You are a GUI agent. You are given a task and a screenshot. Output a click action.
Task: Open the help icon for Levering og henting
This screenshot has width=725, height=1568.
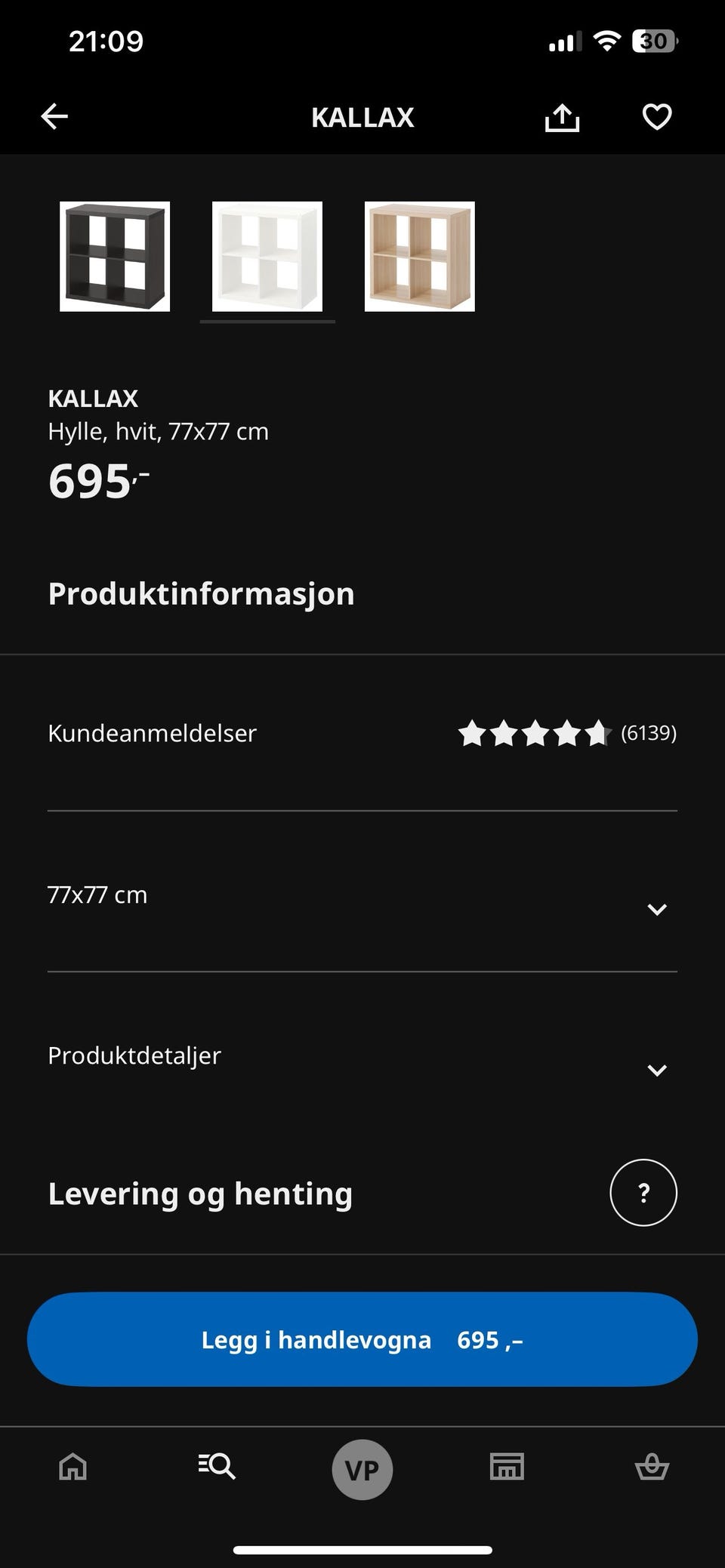[643, 1193]
